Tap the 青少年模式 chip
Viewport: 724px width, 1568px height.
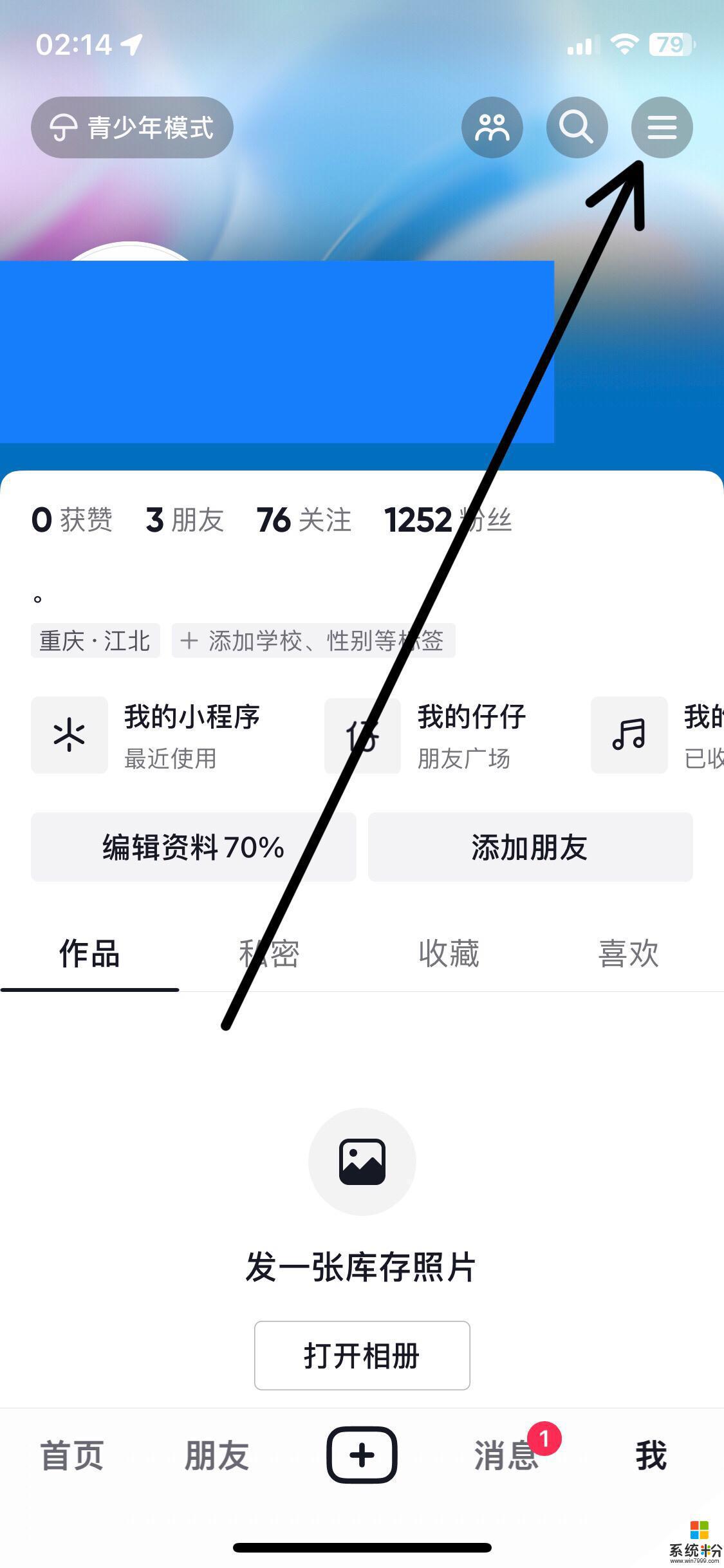[x=132, y=127]
